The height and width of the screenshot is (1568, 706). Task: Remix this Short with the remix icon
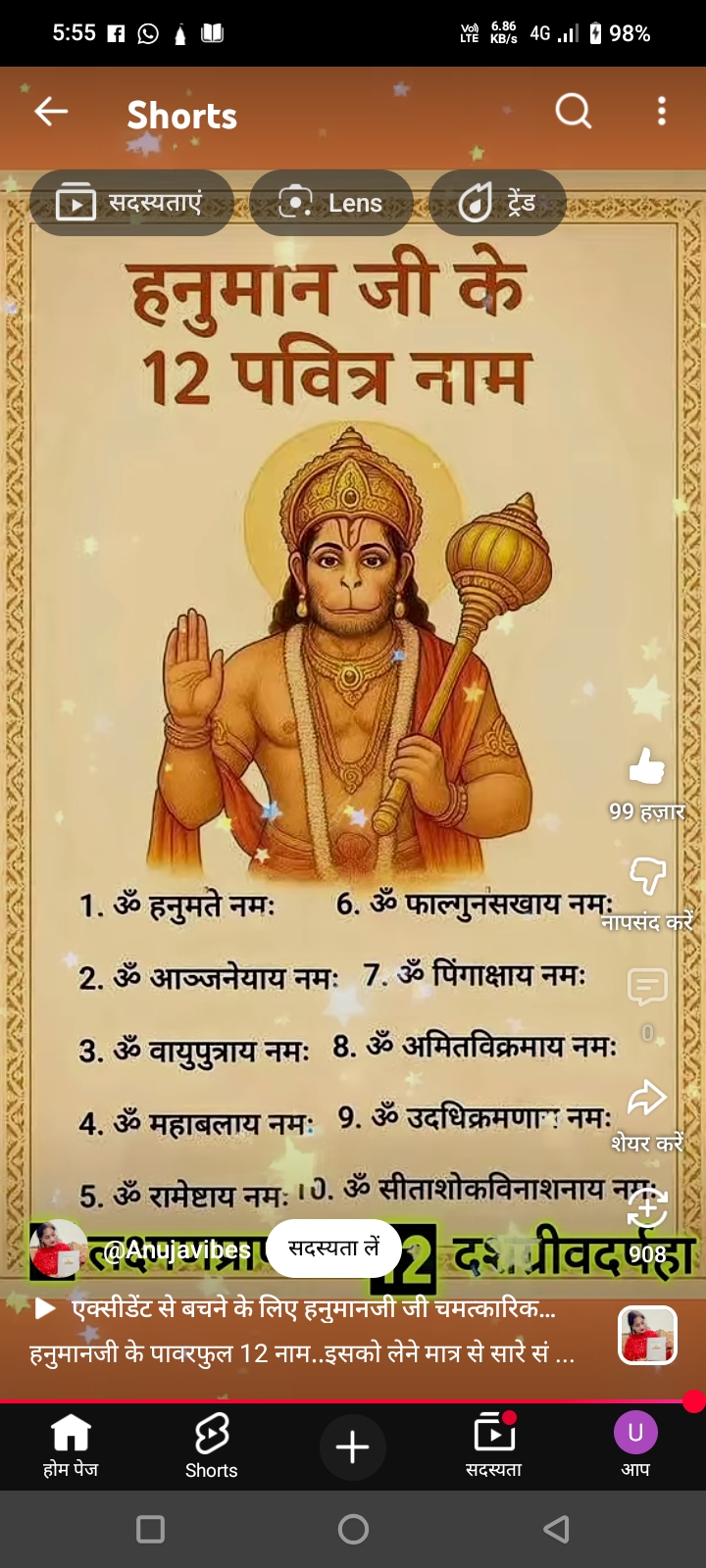(647, 1207)
